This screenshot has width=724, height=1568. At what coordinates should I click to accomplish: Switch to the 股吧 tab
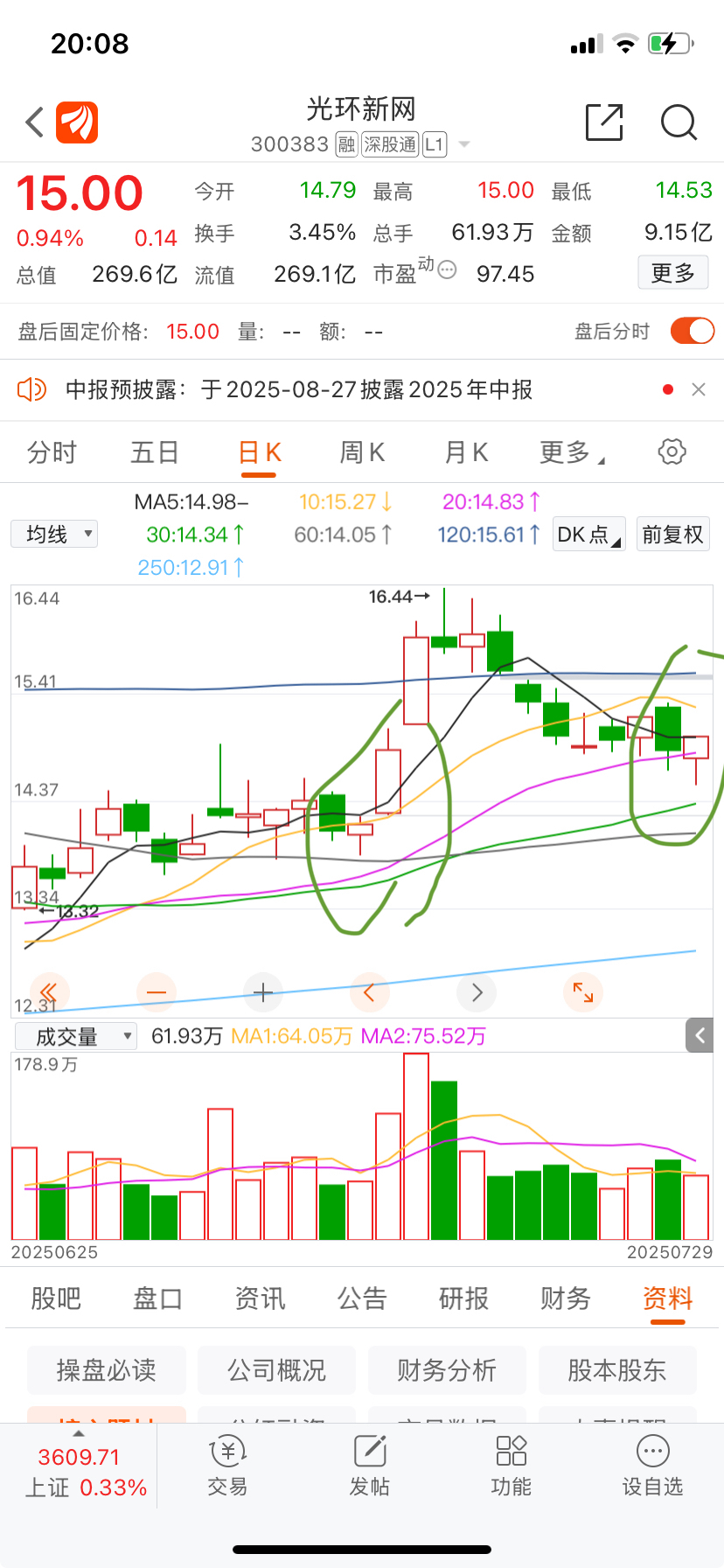[x=56, y=1298]
